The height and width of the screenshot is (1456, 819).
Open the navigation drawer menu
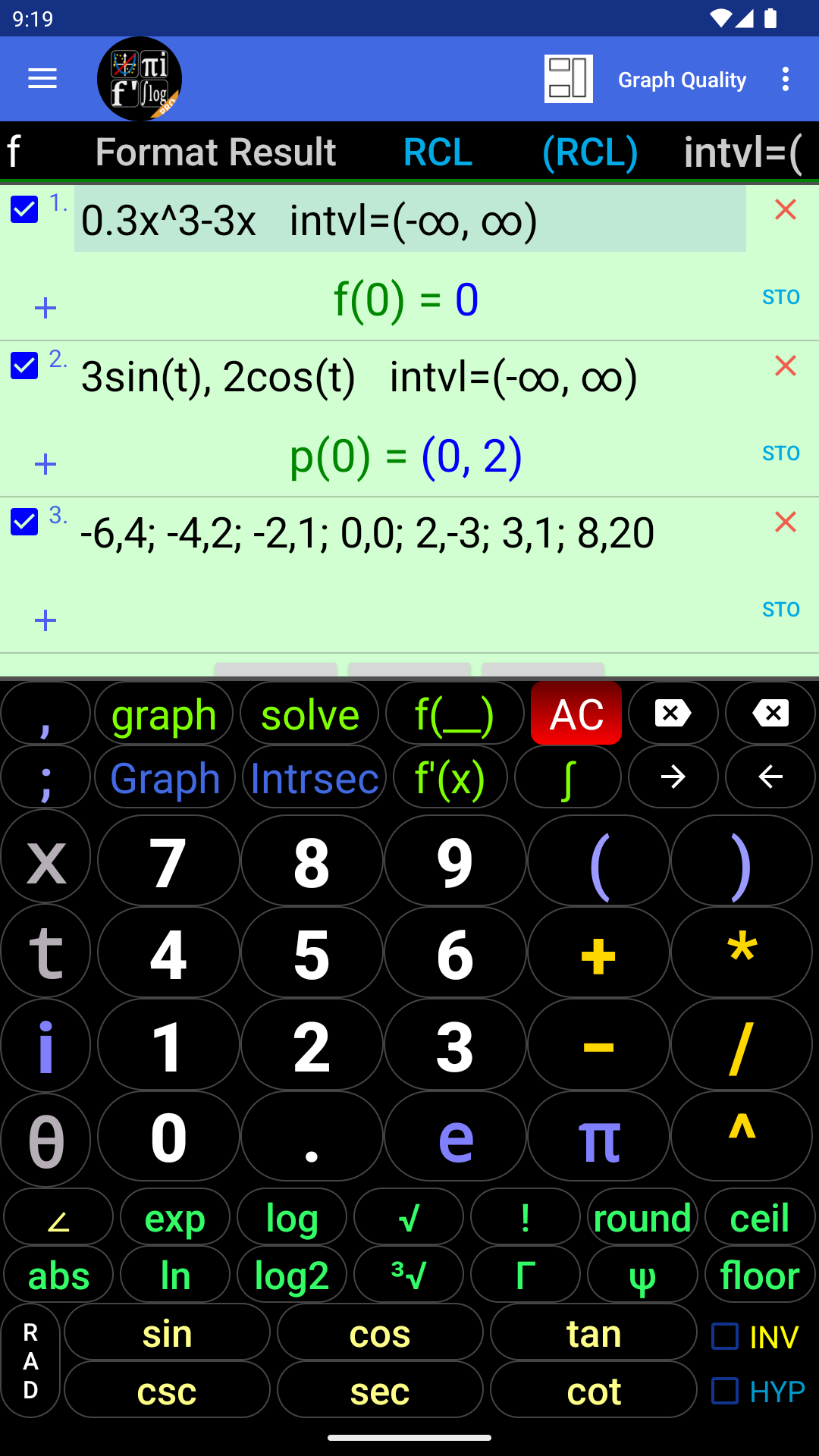[x=42, y=79]
